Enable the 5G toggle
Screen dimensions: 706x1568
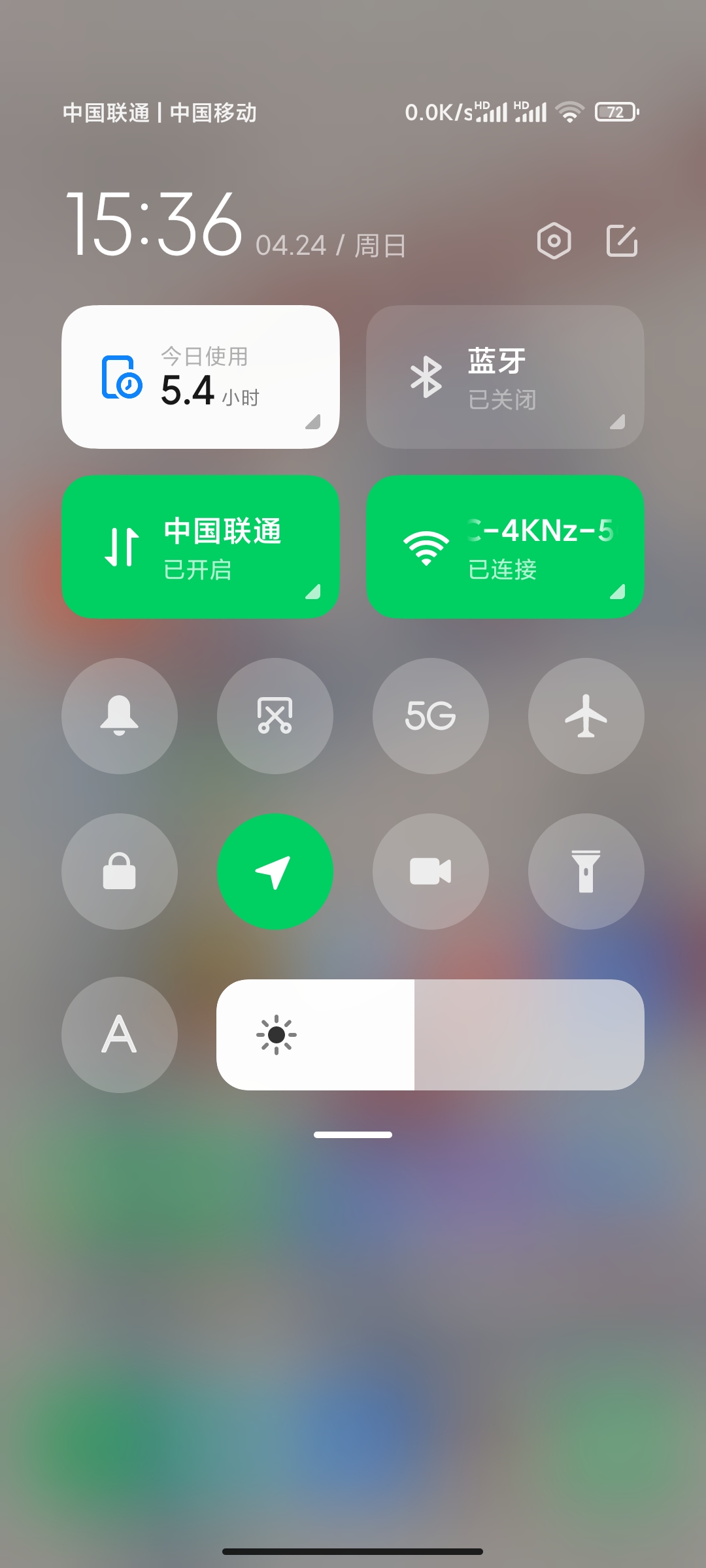coord(431,716)
